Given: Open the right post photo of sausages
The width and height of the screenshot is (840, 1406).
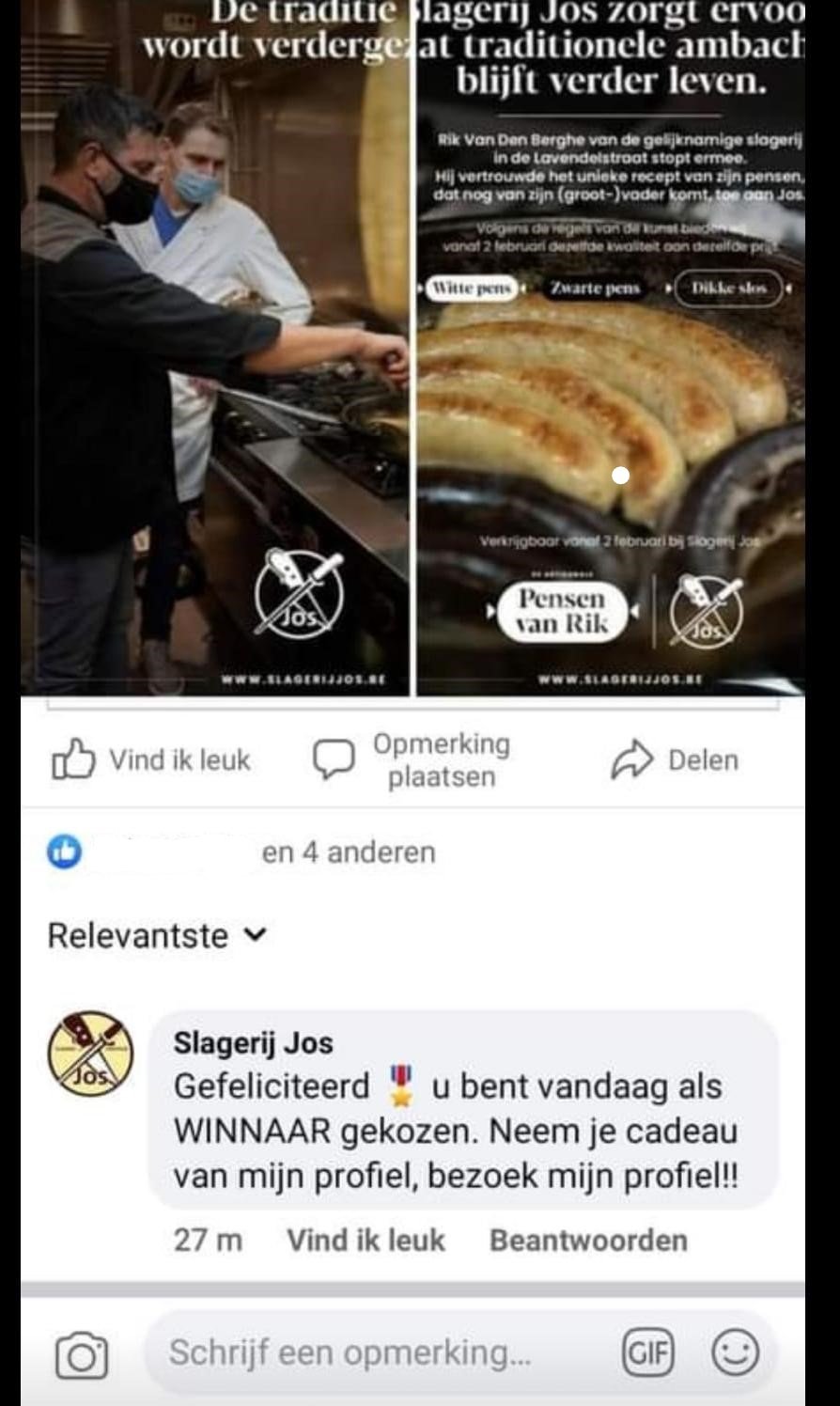Looking at the screenshot, I should pos(611,395).
